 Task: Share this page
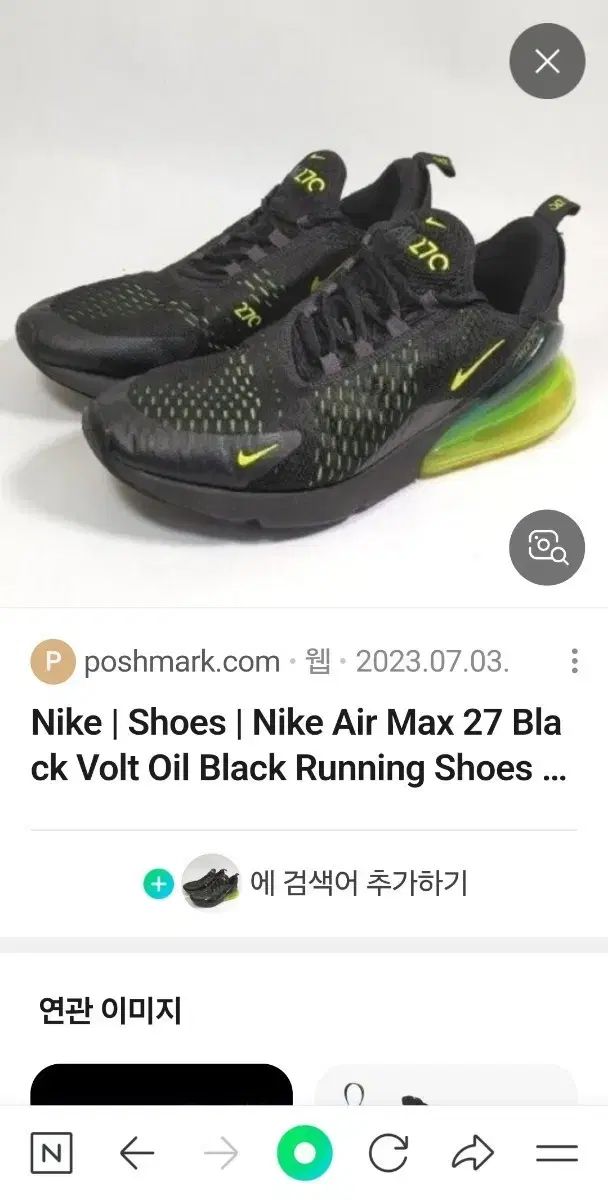pos(473,1154)
